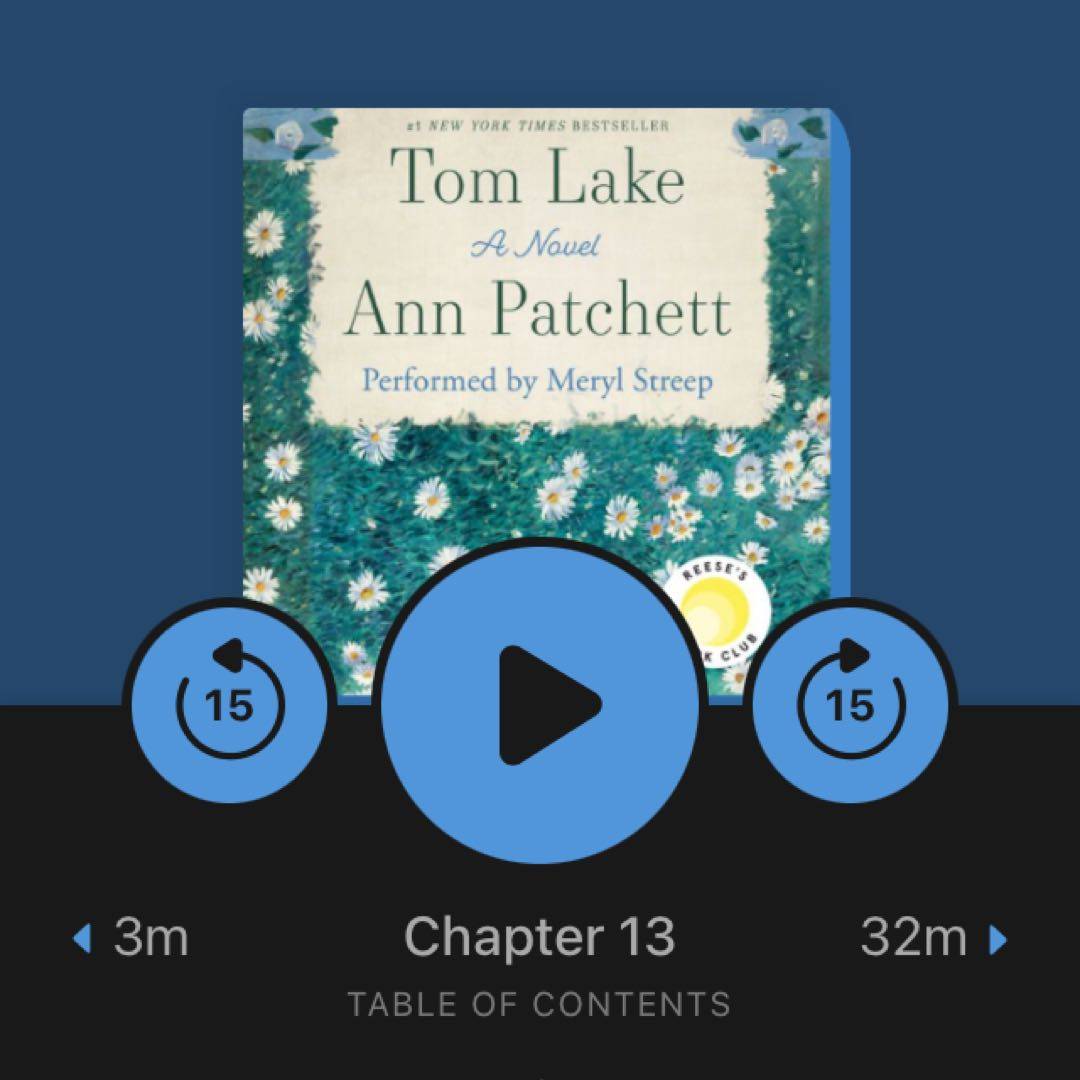Go back to previous chapter (3m)
The image size is (1080, 1080).
tap(132, 939)
